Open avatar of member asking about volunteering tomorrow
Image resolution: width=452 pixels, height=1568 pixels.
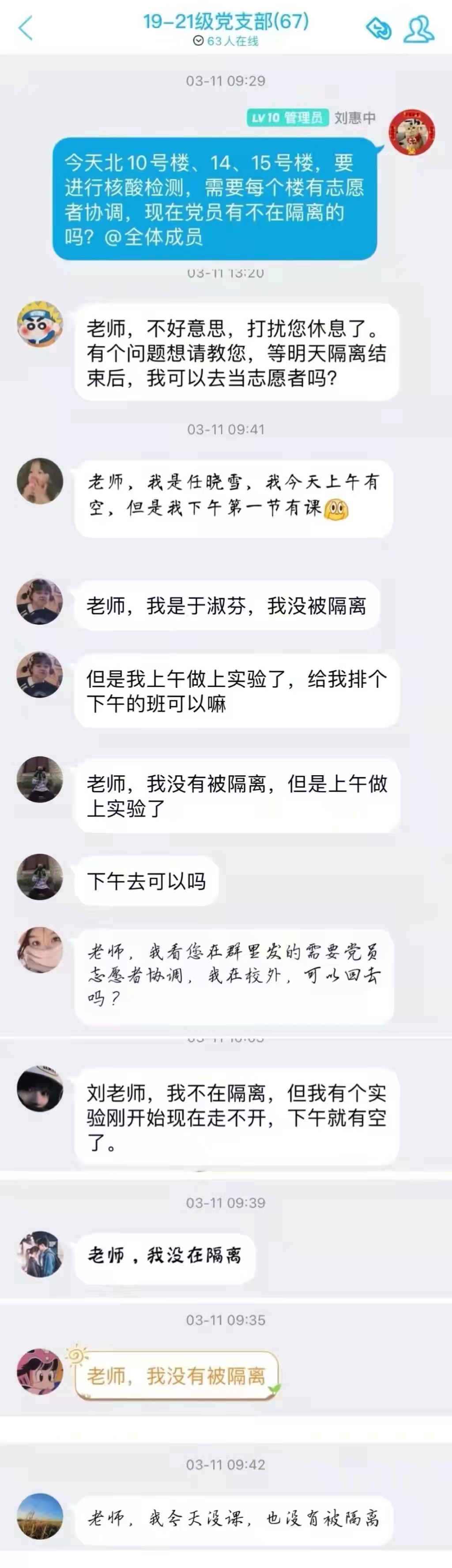pos(40,323)
